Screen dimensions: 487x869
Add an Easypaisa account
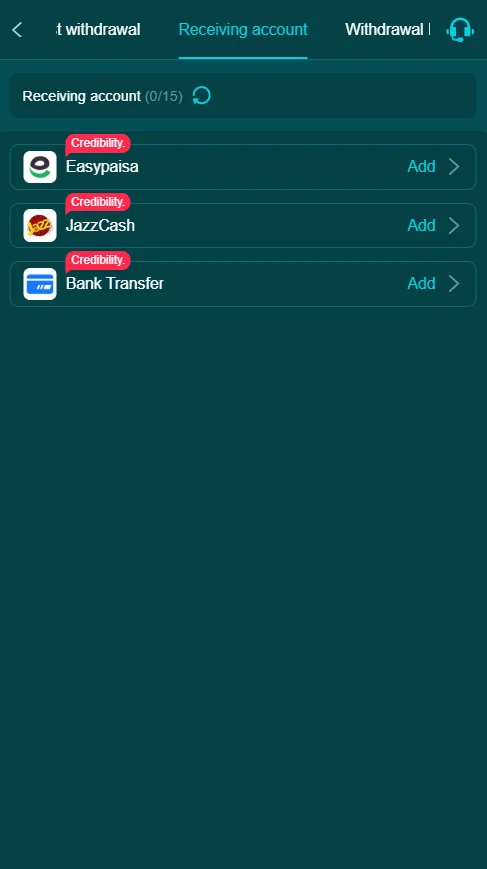pos(243,167)
